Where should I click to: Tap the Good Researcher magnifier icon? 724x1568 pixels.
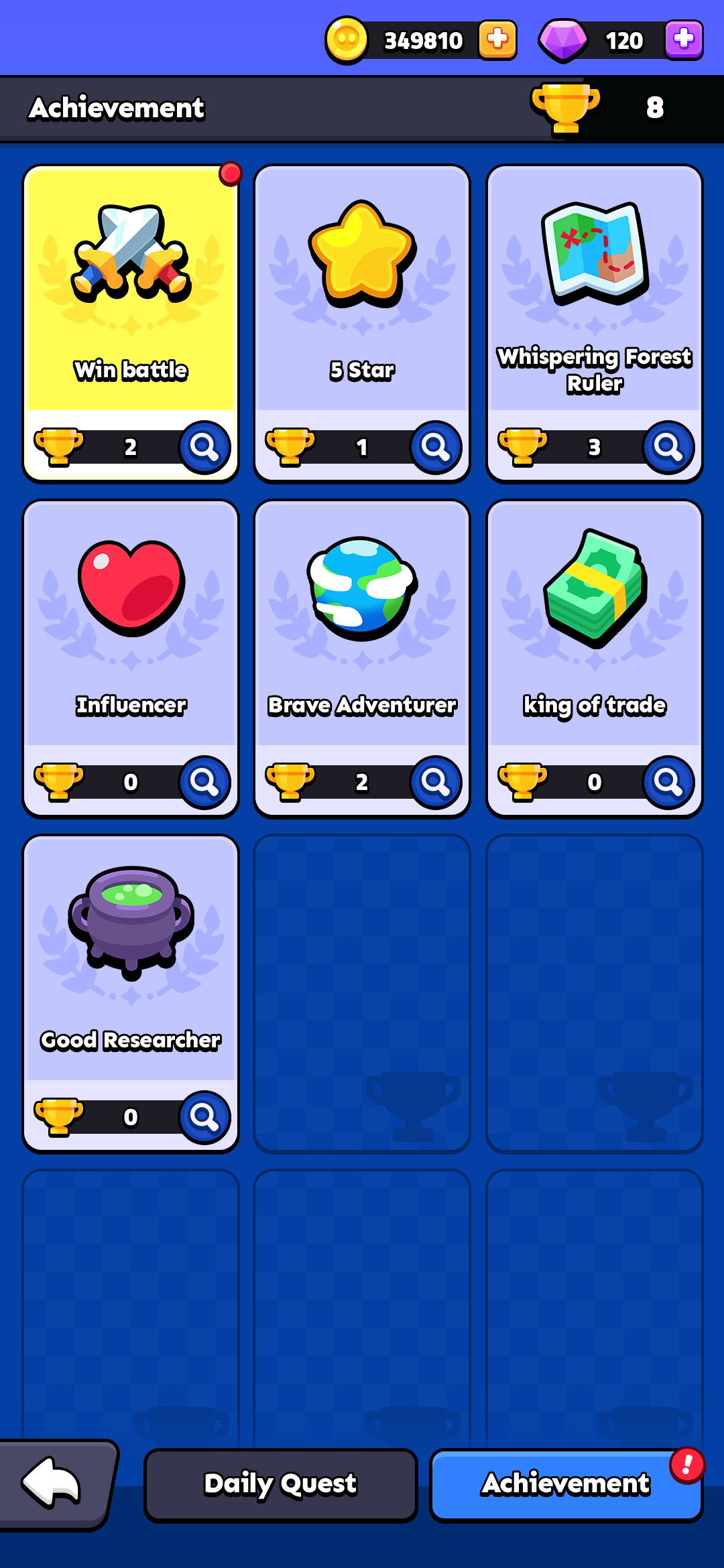click(x=204, y=1117)
